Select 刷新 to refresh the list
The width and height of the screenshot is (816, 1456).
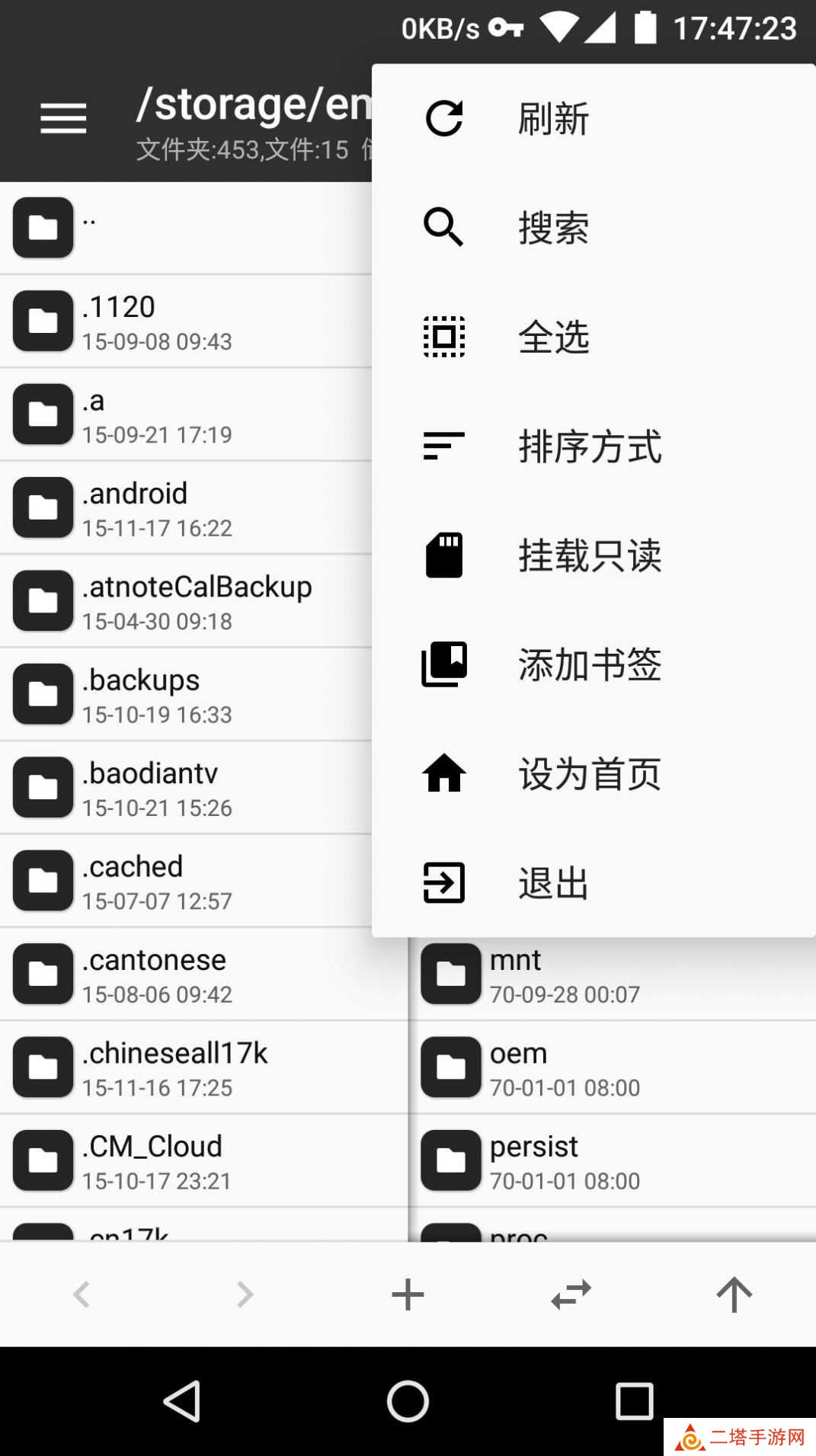click(x=594, y=119)
